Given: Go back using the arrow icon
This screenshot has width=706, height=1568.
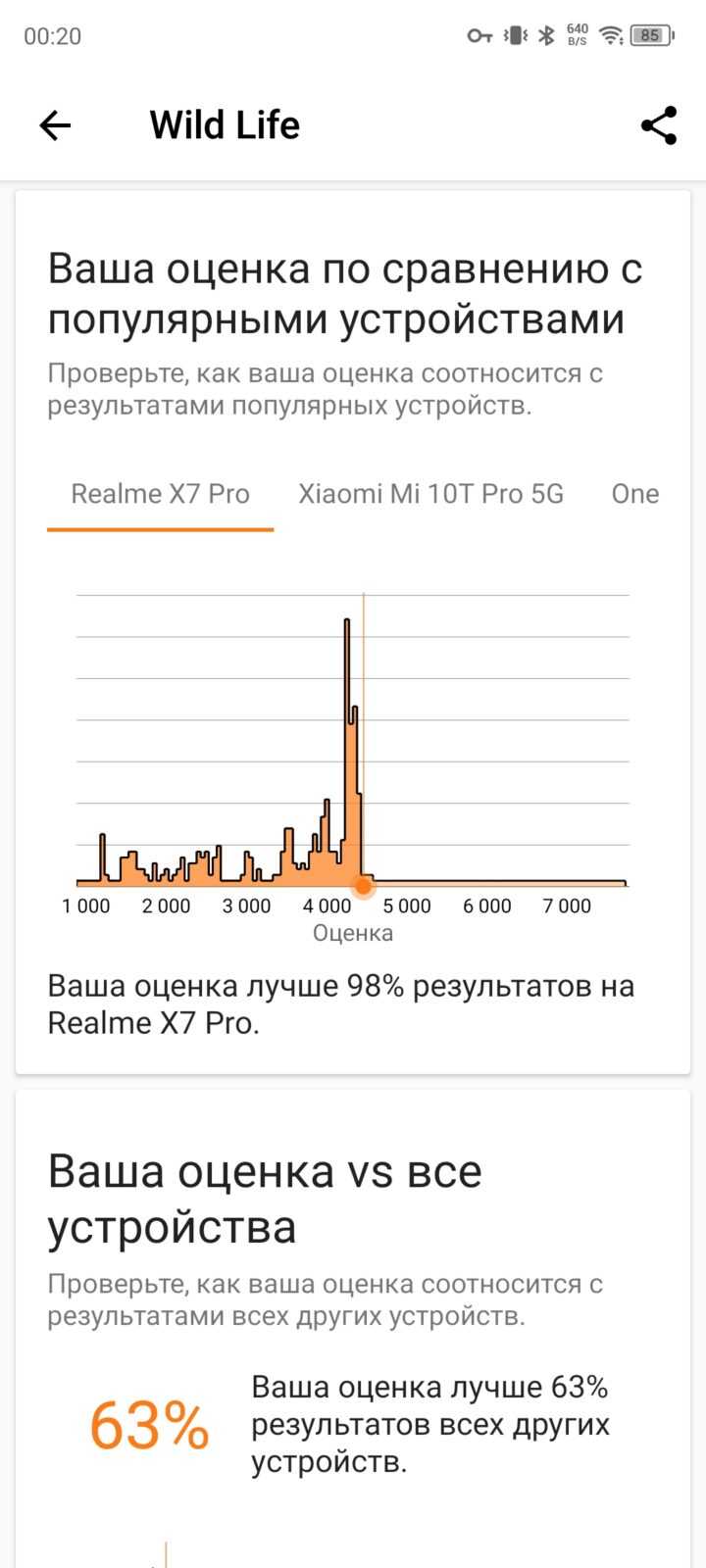Looking at the screenshot, I should [55, 125].
